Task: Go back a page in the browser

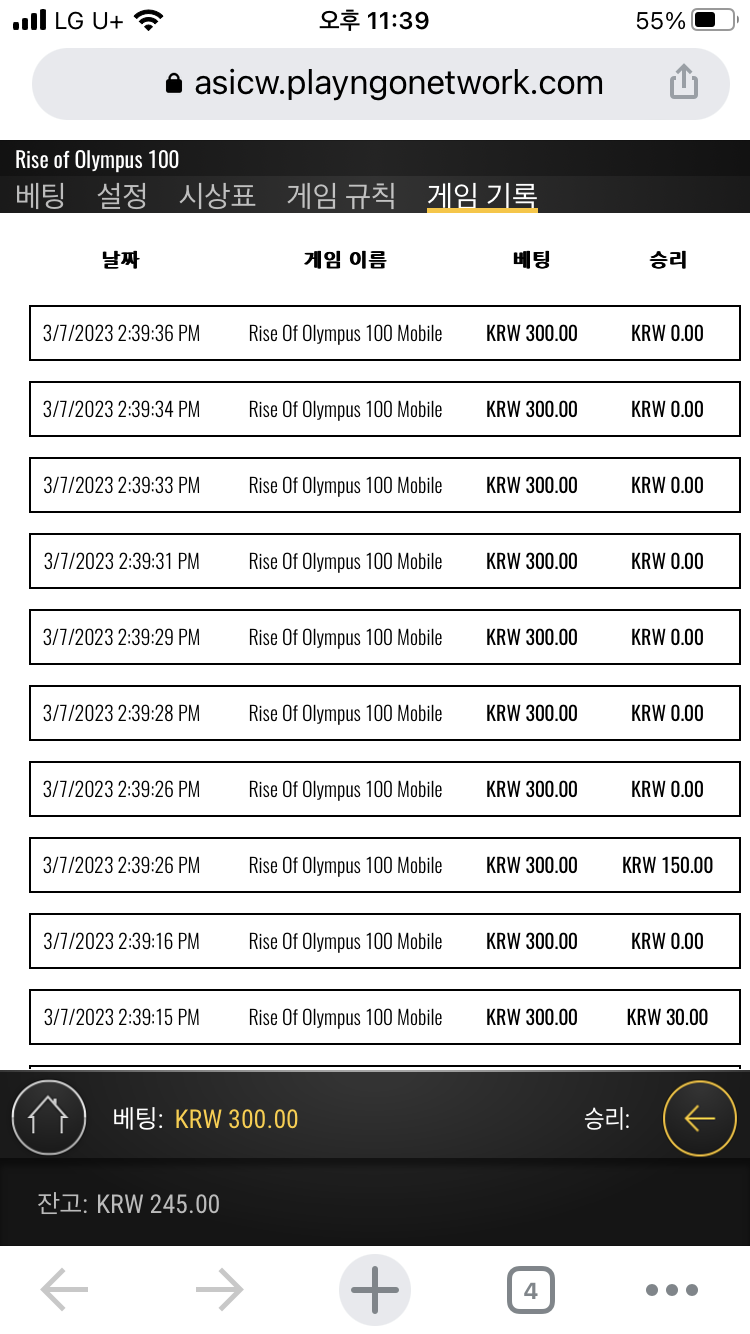Action: (64, 1290)
